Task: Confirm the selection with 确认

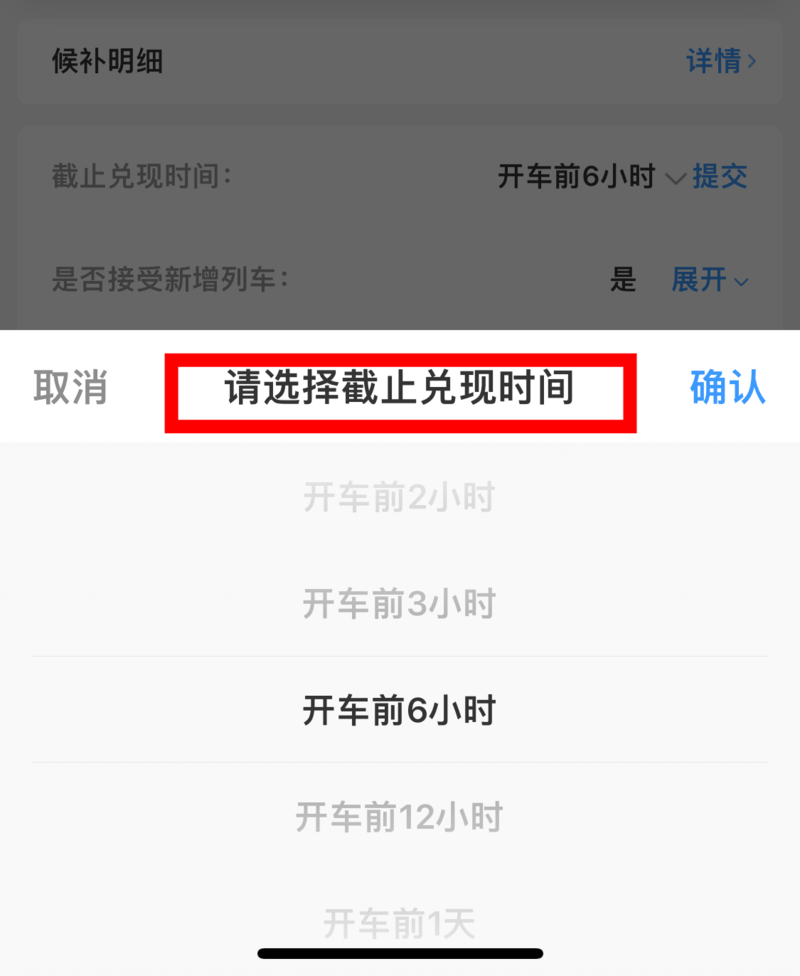Action: [727, 387]
